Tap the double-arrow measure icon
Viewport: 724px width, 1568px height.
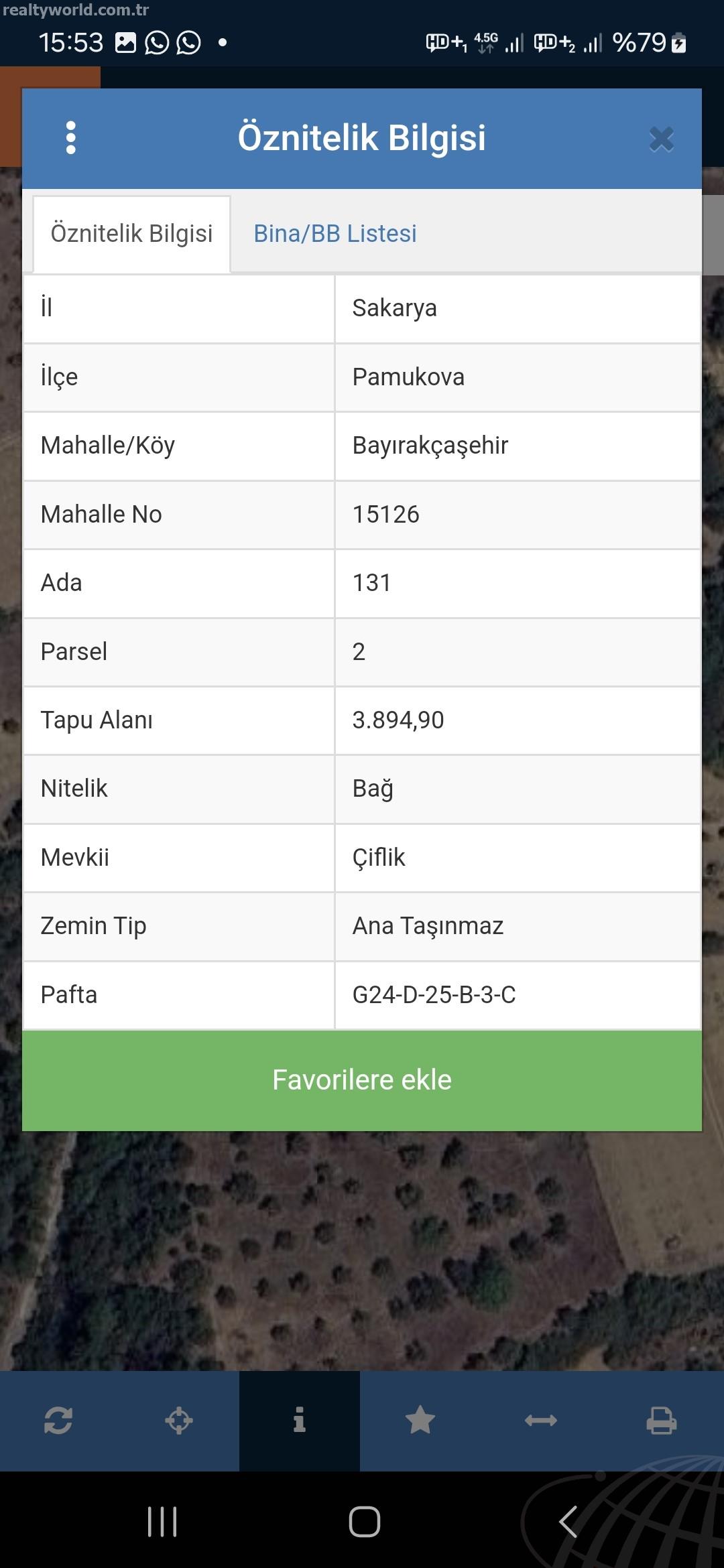541,1420
